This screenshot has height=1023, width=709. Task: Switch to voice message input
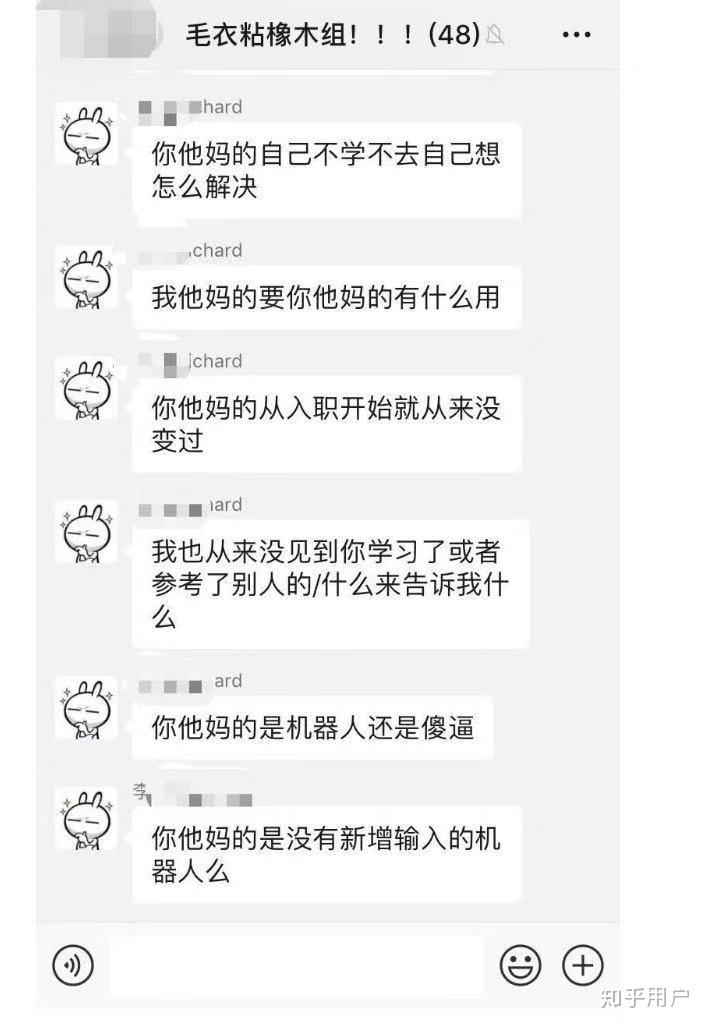tap(72, 965)
